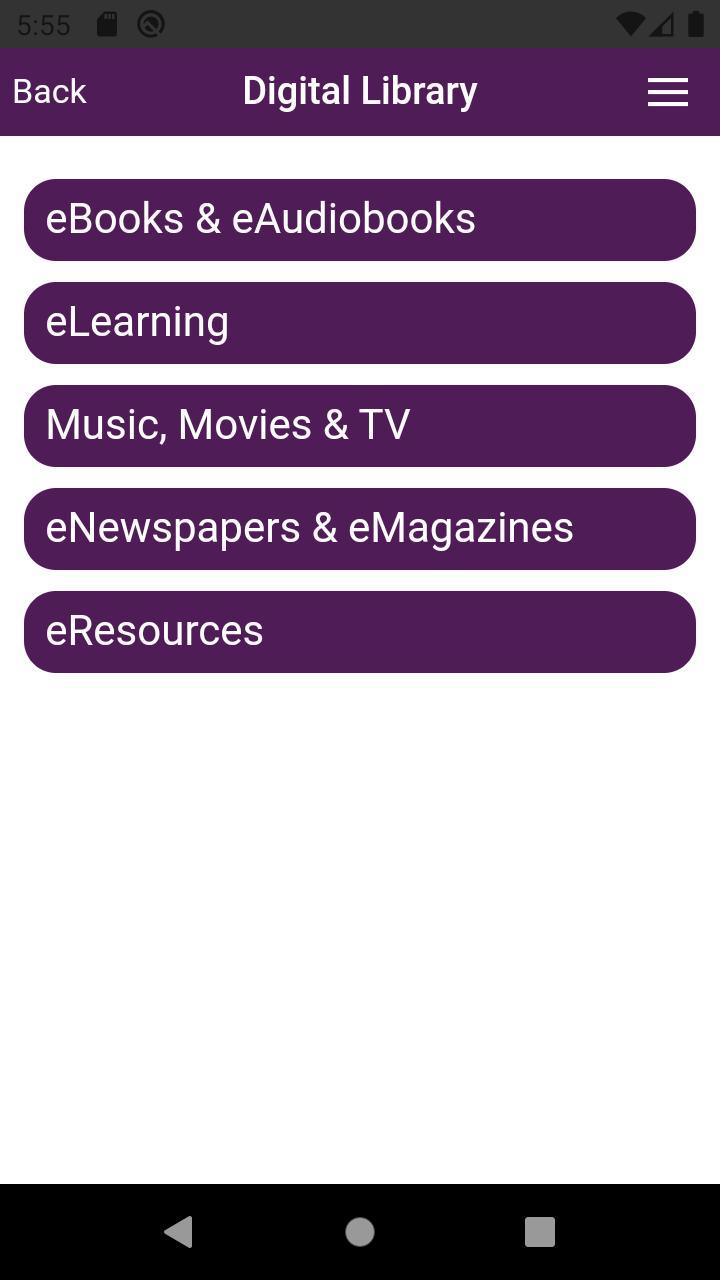Tap the 5:55 clock display
Viewport: 720px width, 1280px height.
[x=42, y=23]
